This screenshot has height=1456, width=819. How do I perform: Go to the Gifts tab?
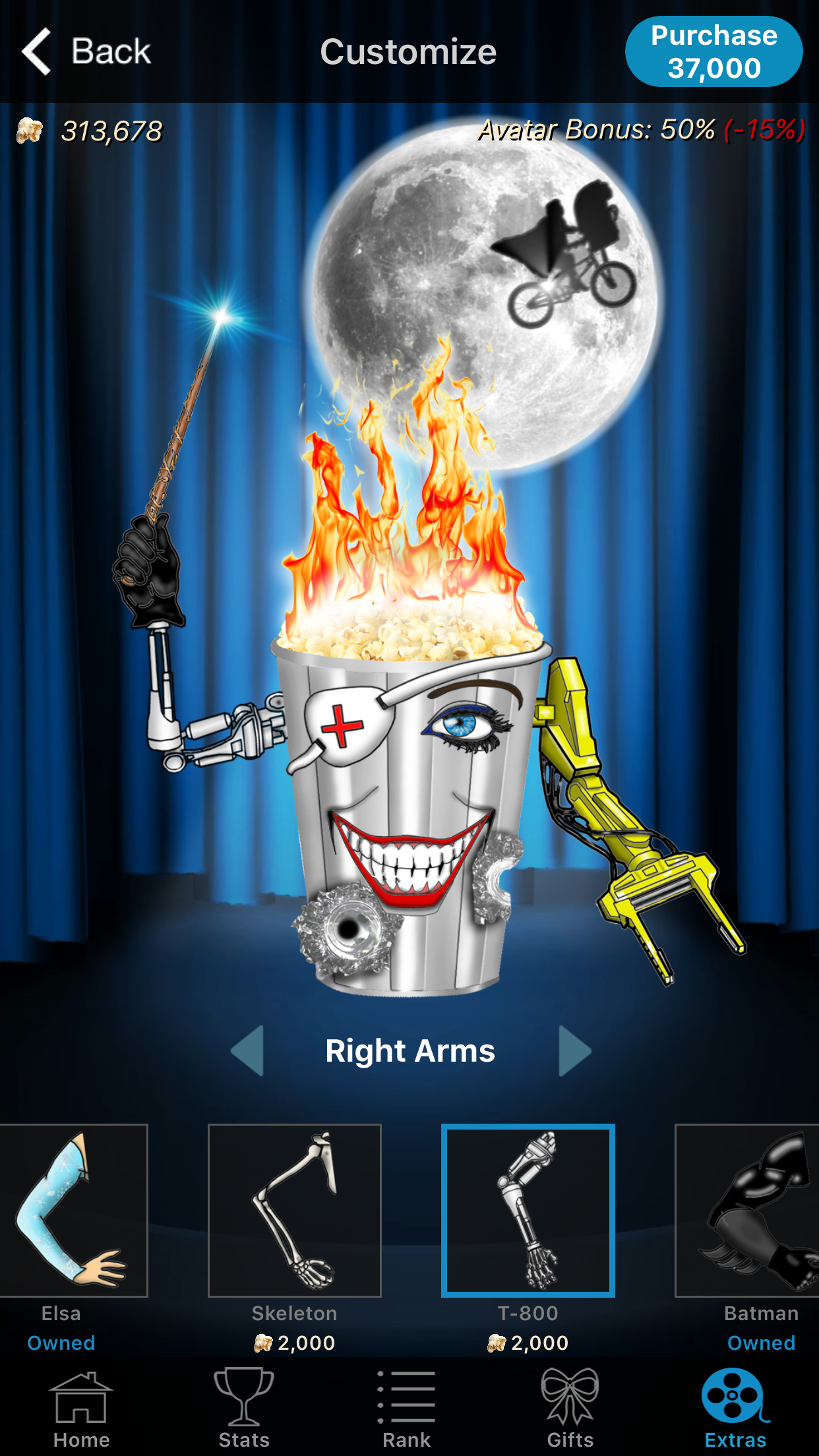pyautogui.click(x=570, y=1409)
